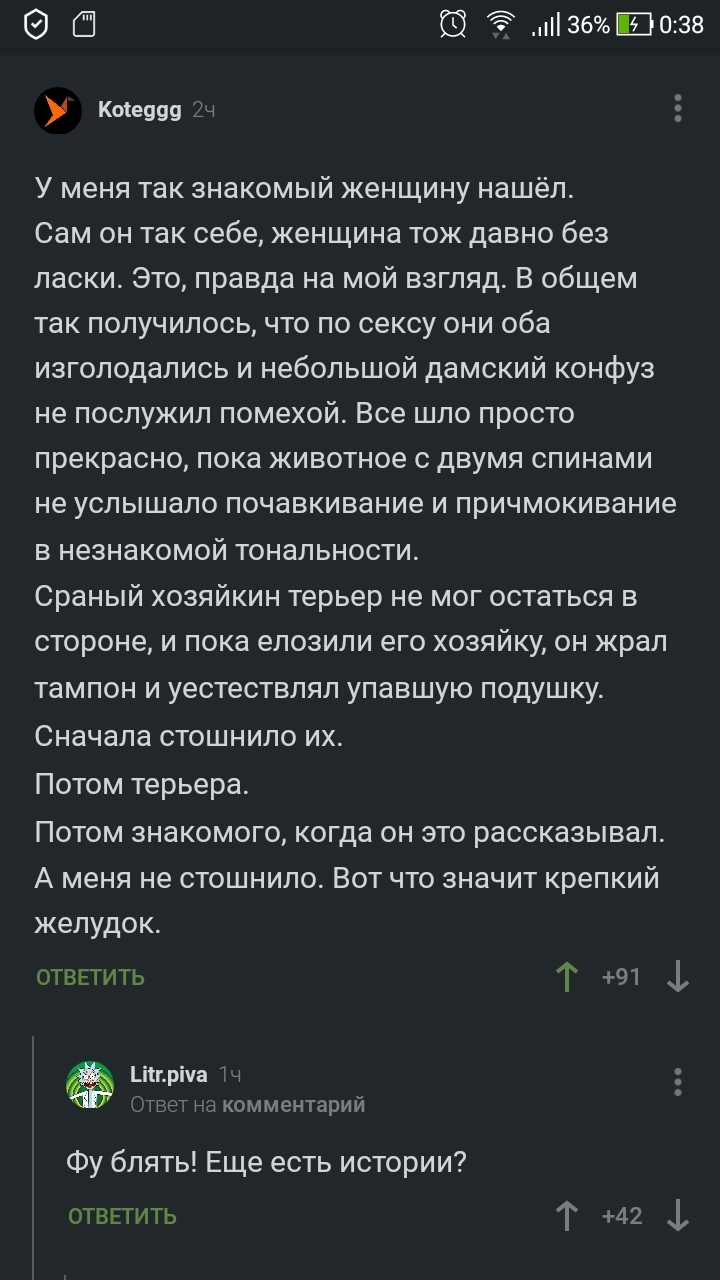Reply to Koteggg's comment
The height and width of the screenshot is (1280, 720).
[x=90, y=977]
